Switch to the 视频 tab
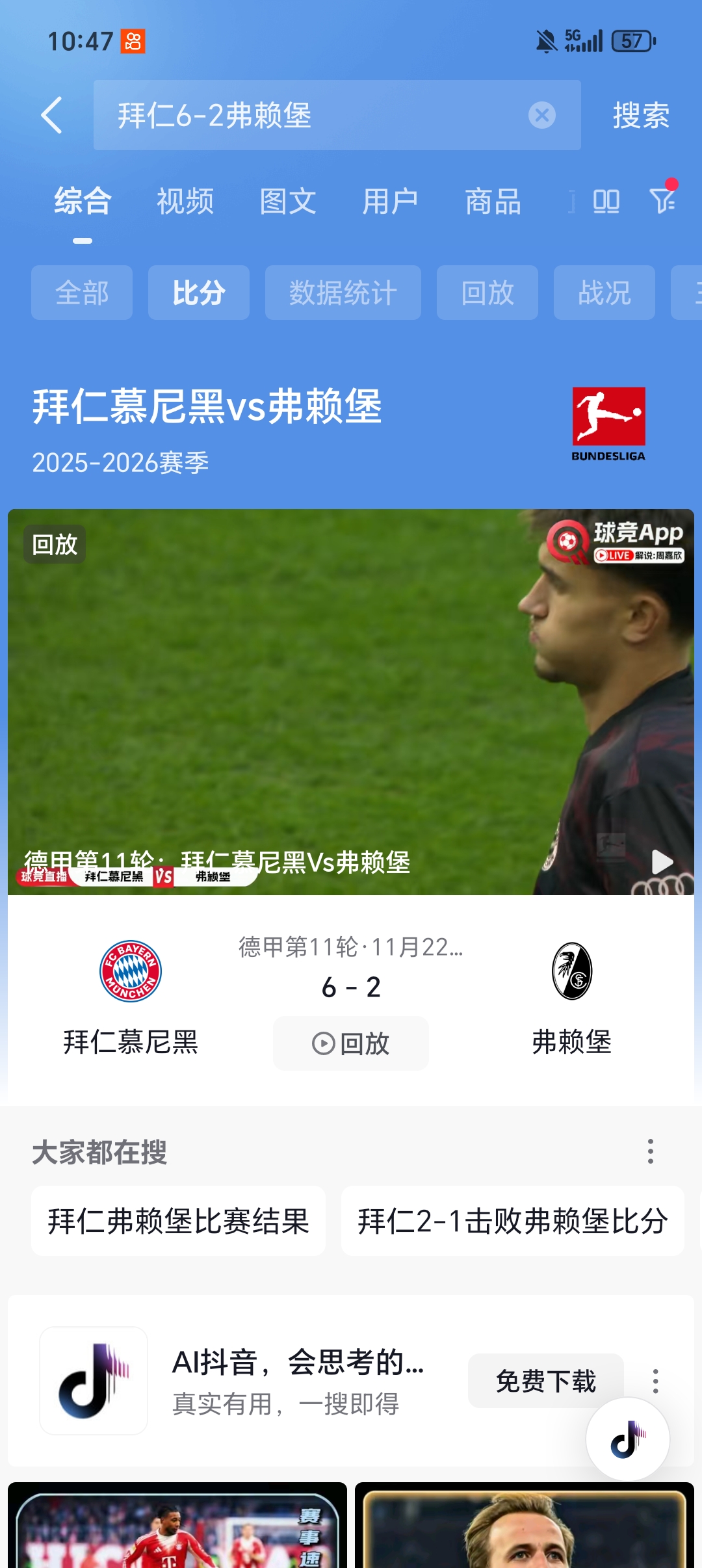The height and width of the screenshot is (1568, 702). click(x=185, y=202)
